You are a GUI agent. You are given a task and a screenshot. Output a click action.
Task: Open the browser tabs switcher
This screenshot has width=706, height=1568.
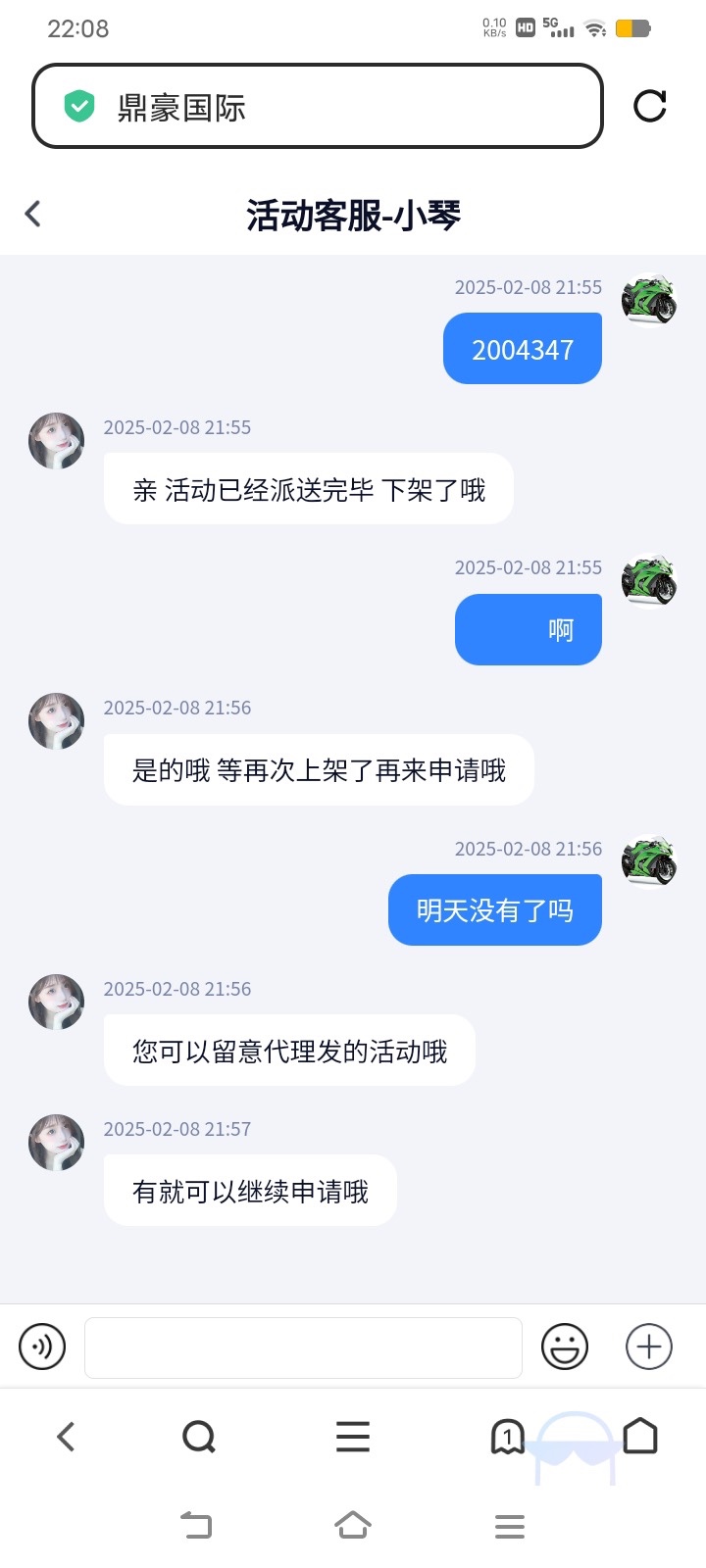tap(507, 1437)
